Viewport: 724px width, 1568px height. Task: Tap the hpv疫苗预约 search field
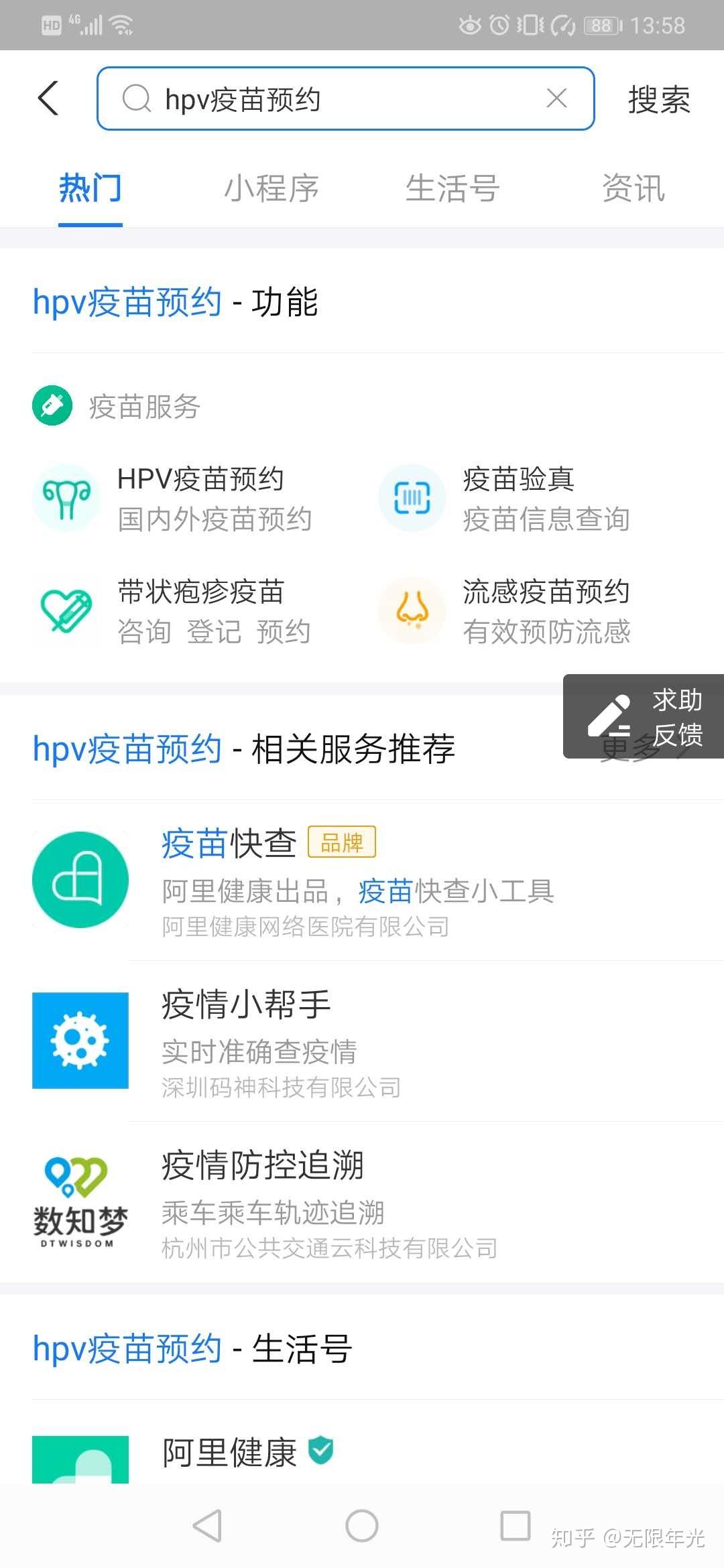pos(335,99)
